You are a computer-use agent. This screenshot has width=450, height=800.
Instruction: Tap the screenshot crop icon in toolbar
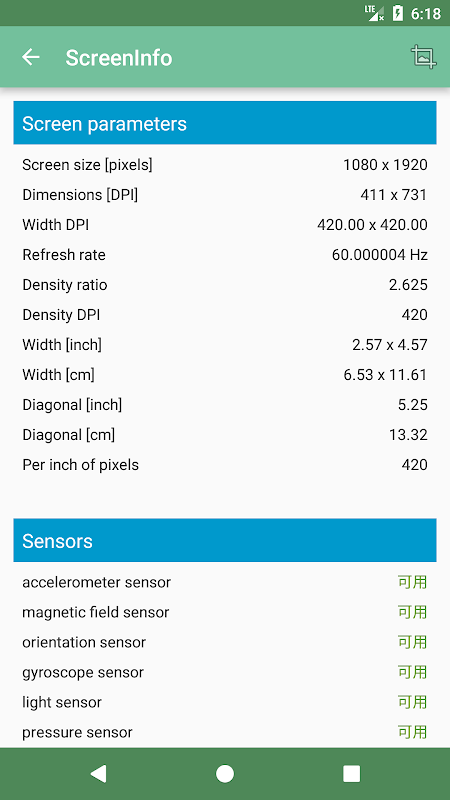click(x=423, y=57)
